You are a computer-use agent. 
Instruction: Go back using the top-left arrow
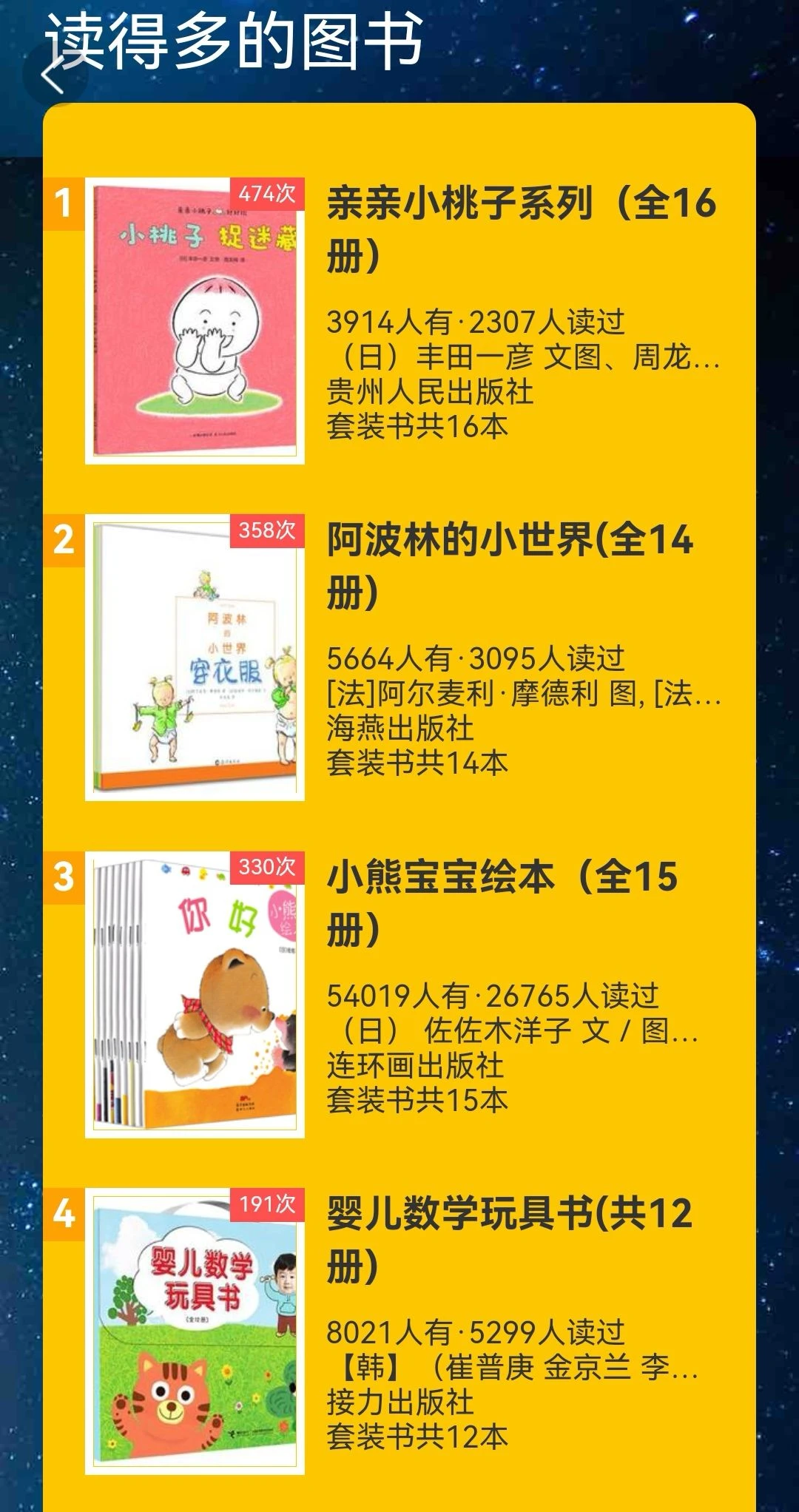click(53, 75)
